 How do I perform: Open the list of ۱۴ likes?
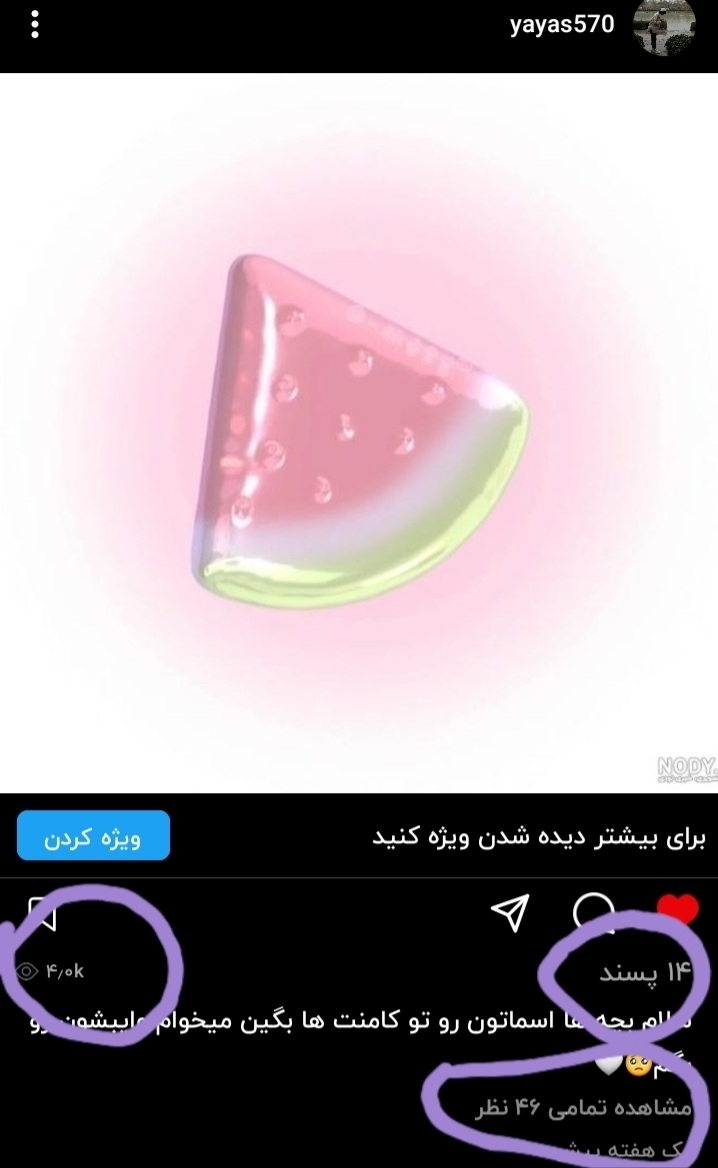(x=646, y=971)
